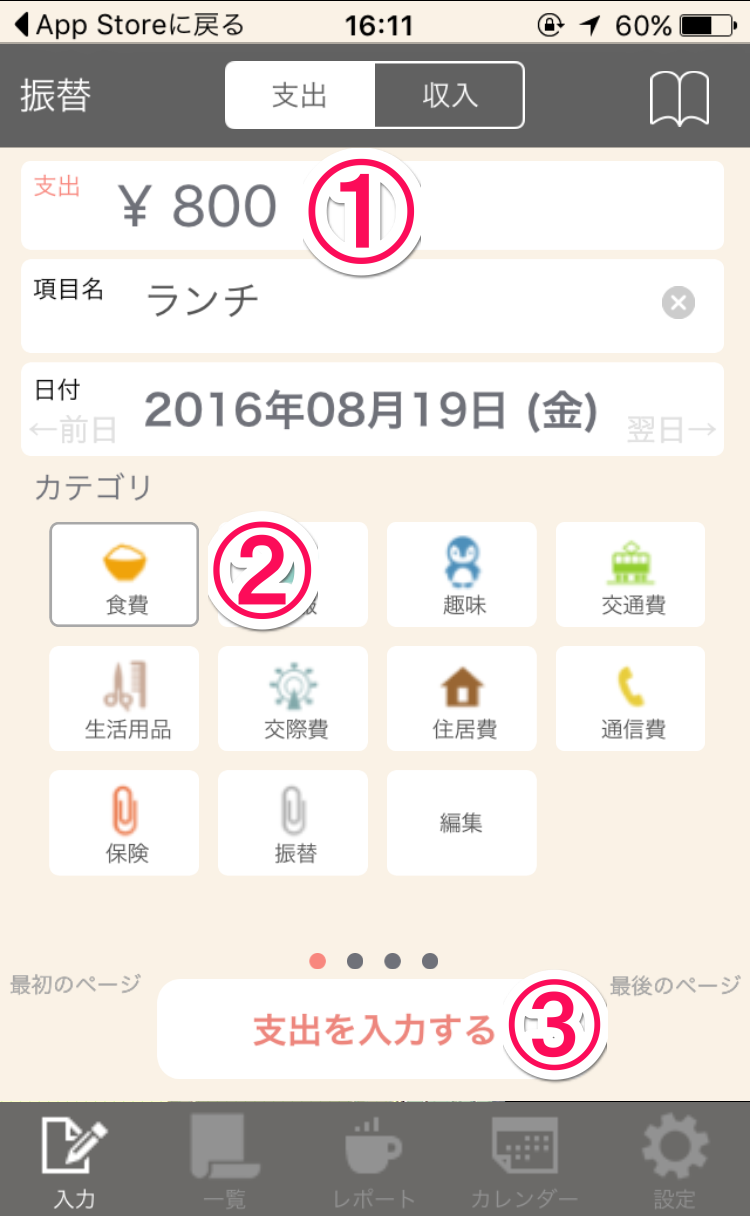
Task: Choose the 交際費 category
Action: [x=293, y=699]
